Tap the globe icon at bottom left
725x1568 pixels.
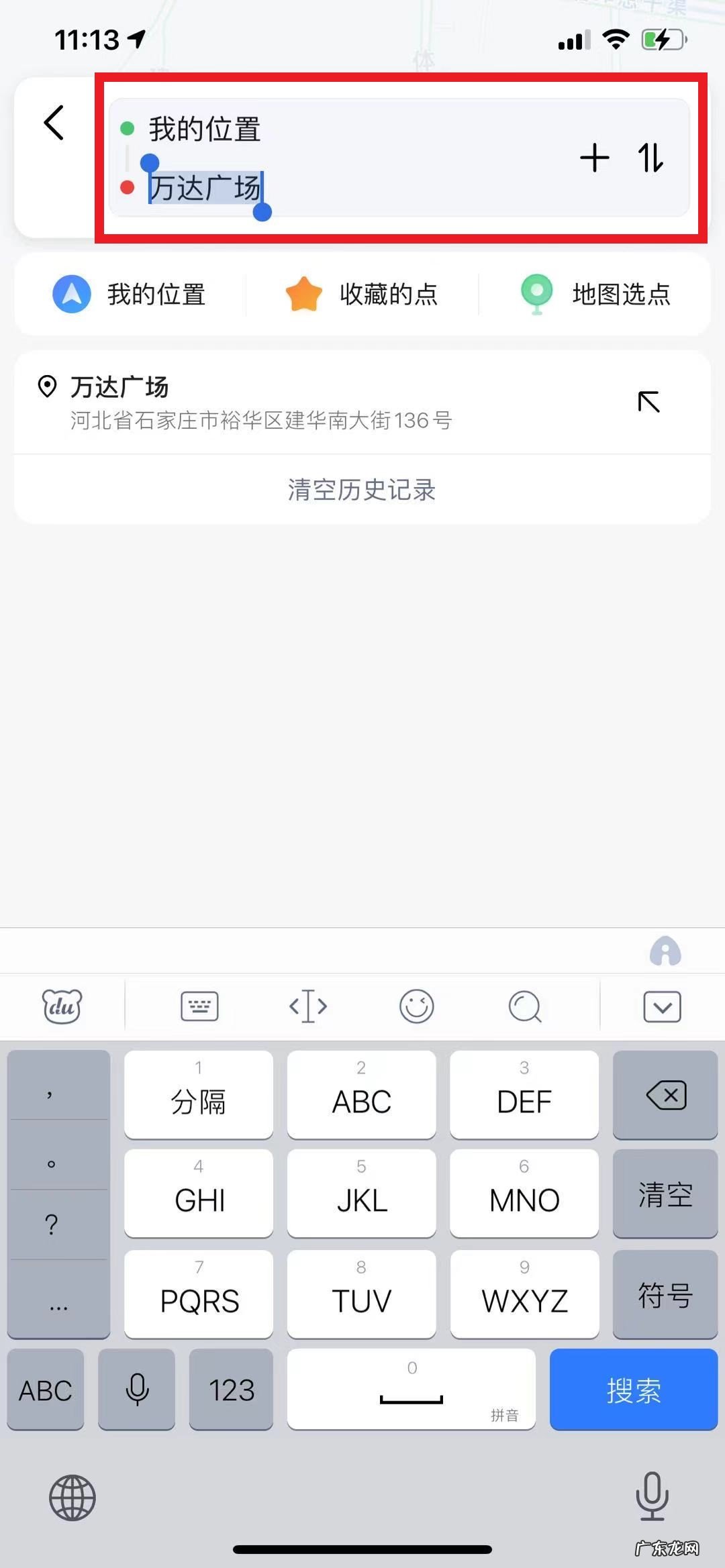click(72, 1498)
